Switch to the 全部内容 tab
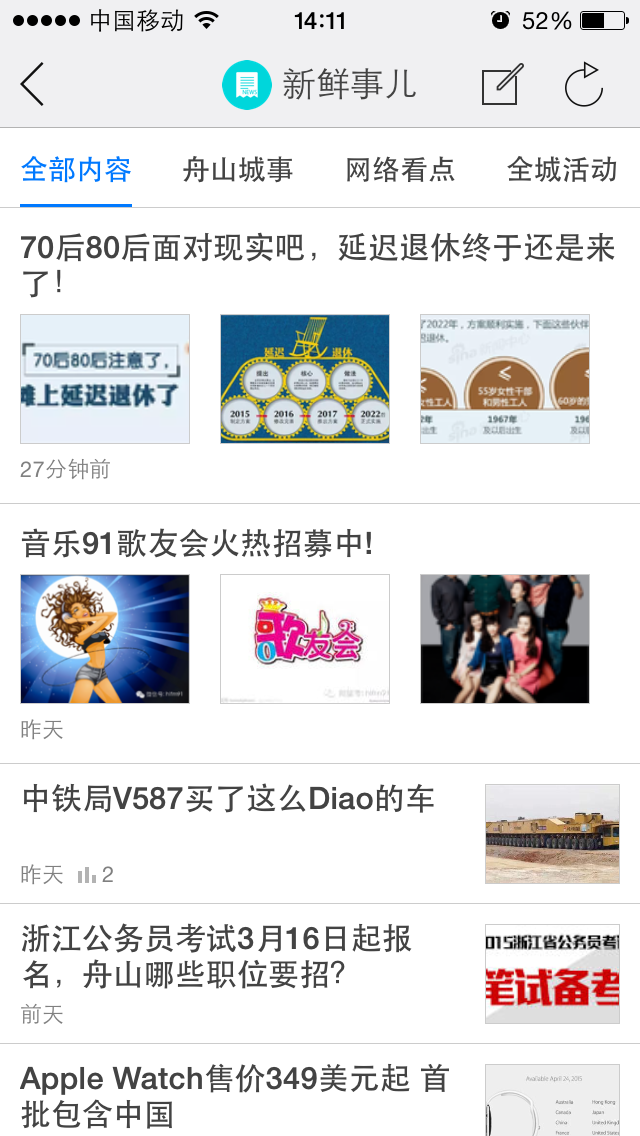 click(x=76, y=170)
